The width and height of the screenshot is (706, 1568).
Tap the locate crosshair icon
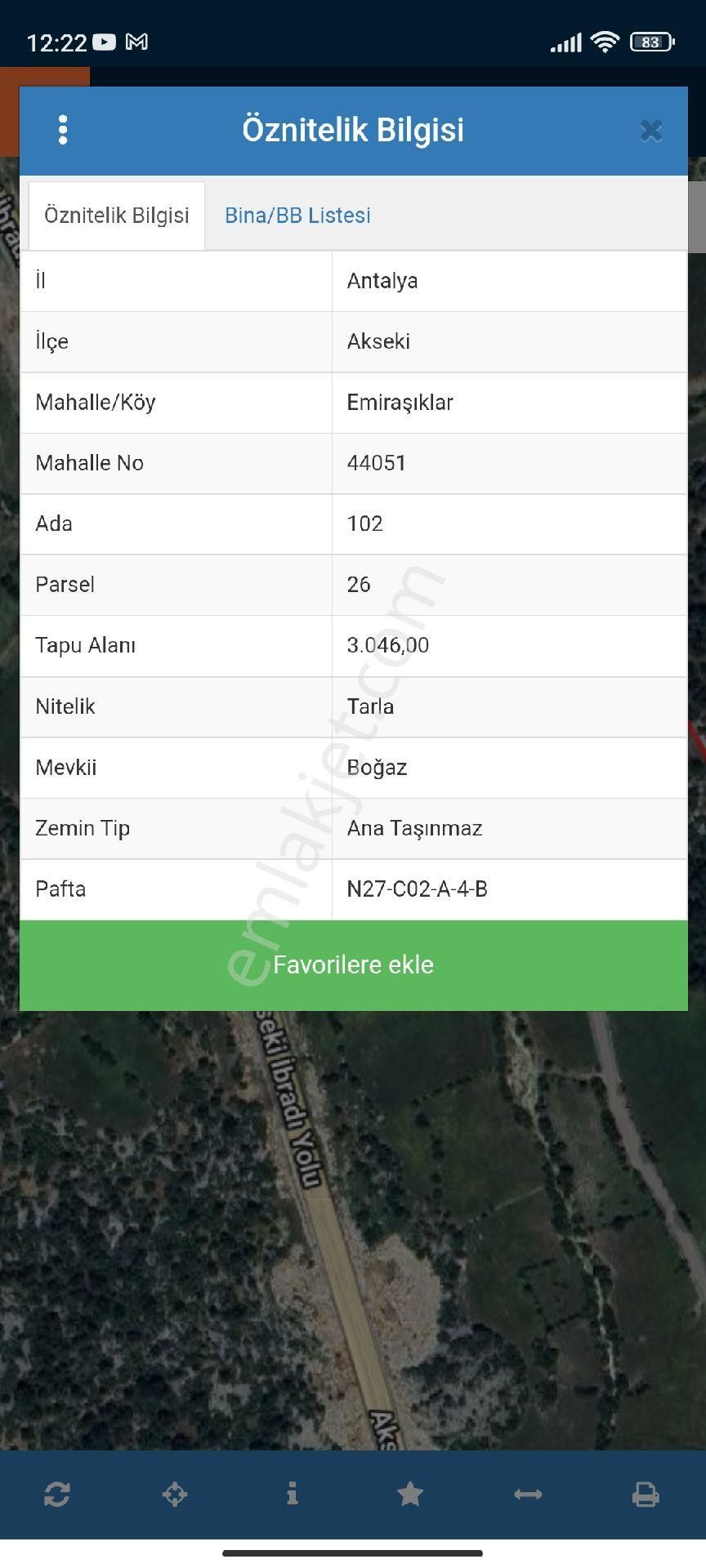(175, 1494)
